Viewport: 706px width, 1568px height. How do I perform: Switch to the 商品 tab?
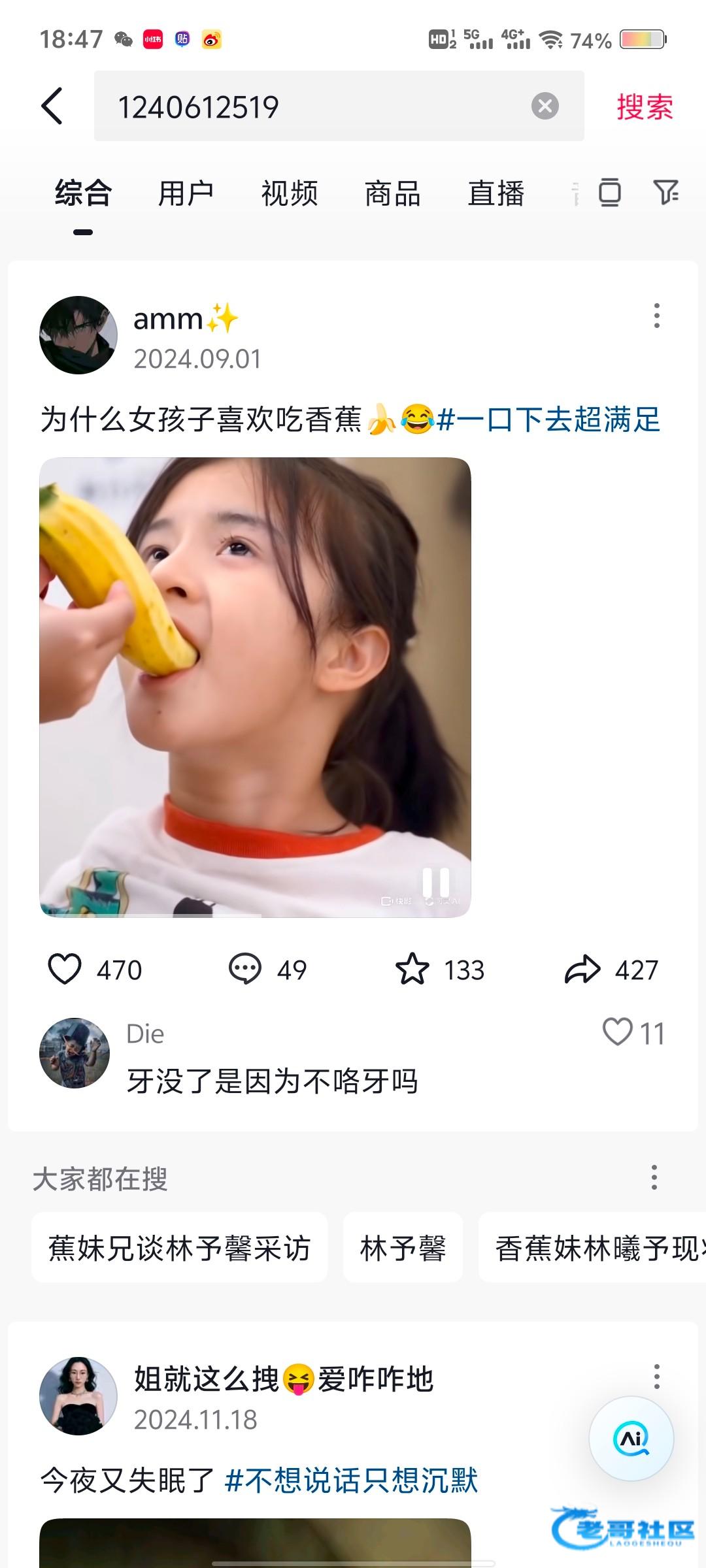click(x=392, y=194)
